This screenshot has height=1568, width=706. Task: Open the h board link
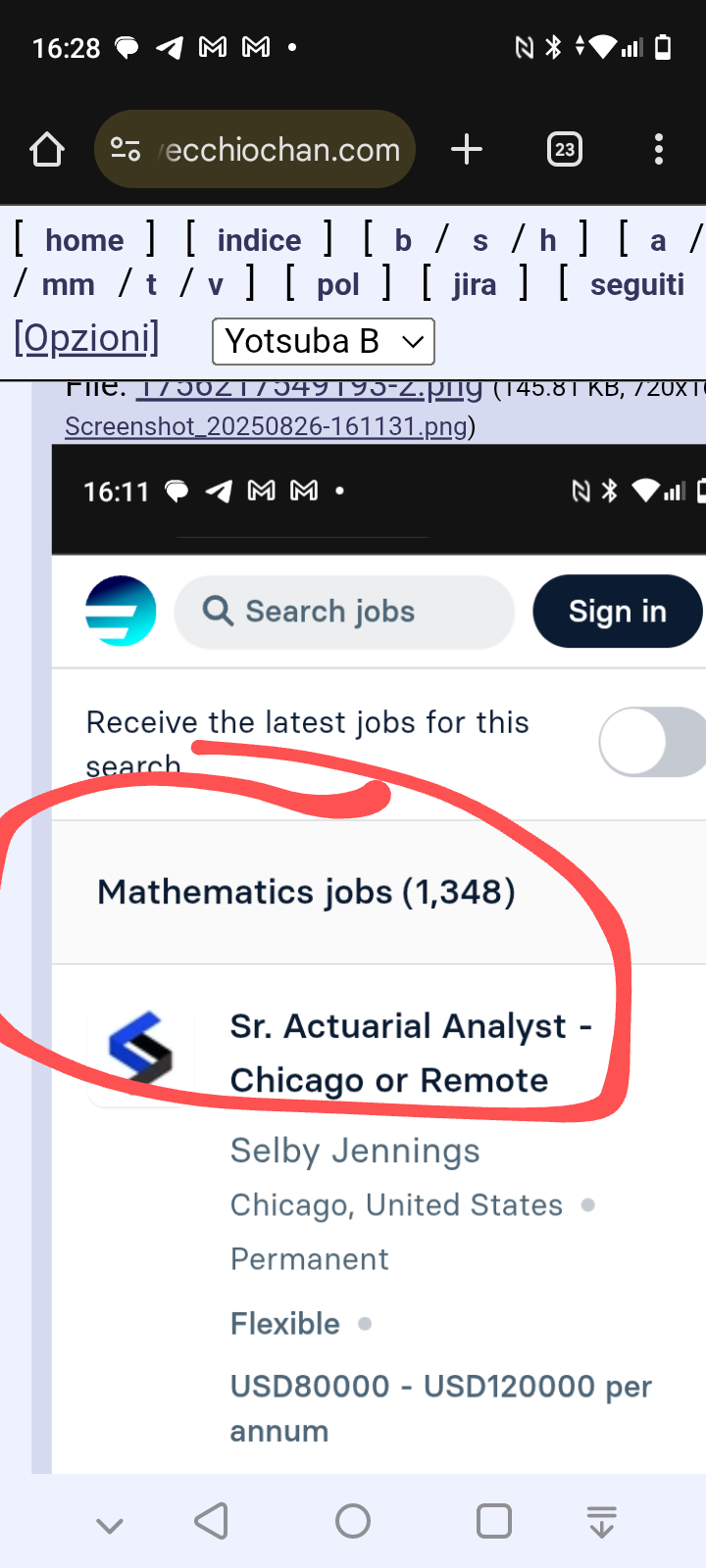[548, 241]
